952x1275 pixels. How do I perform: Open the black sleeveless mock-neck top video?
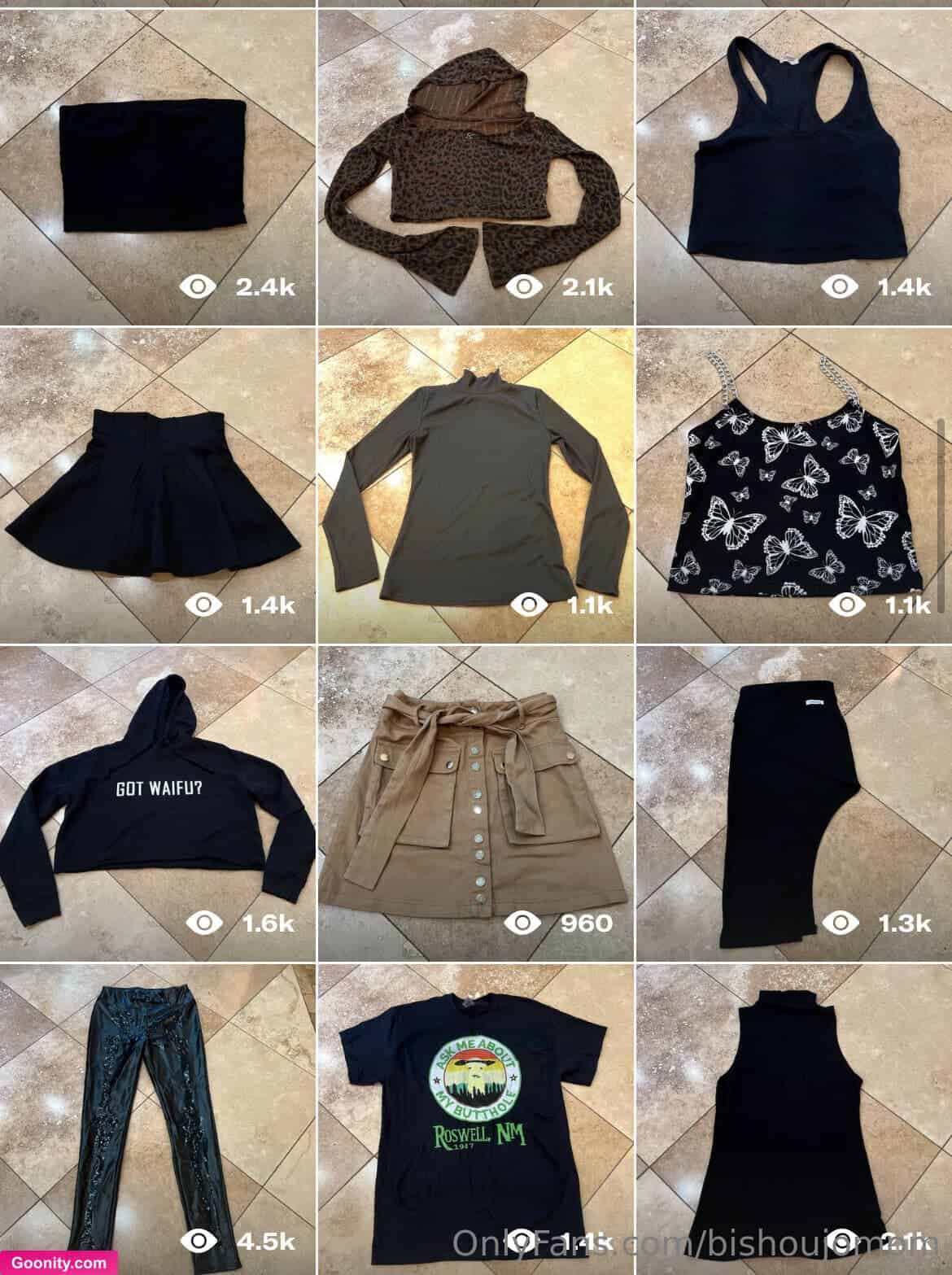793,1119
